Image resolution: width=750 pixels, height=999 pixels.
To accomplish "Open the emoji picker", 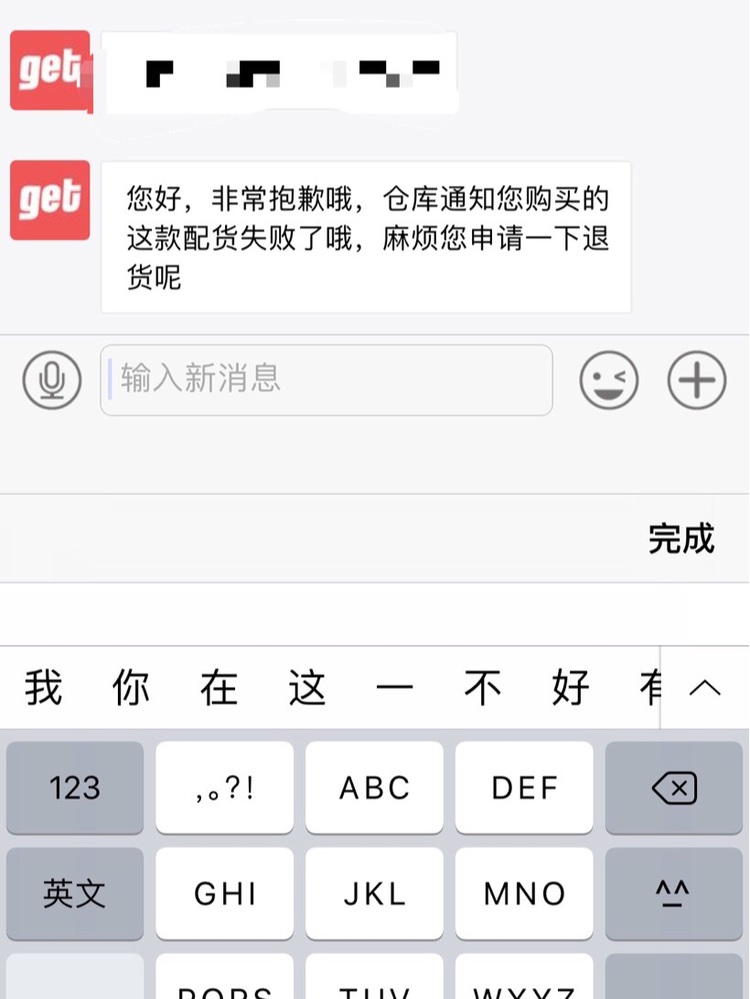I will pos(609,380).
